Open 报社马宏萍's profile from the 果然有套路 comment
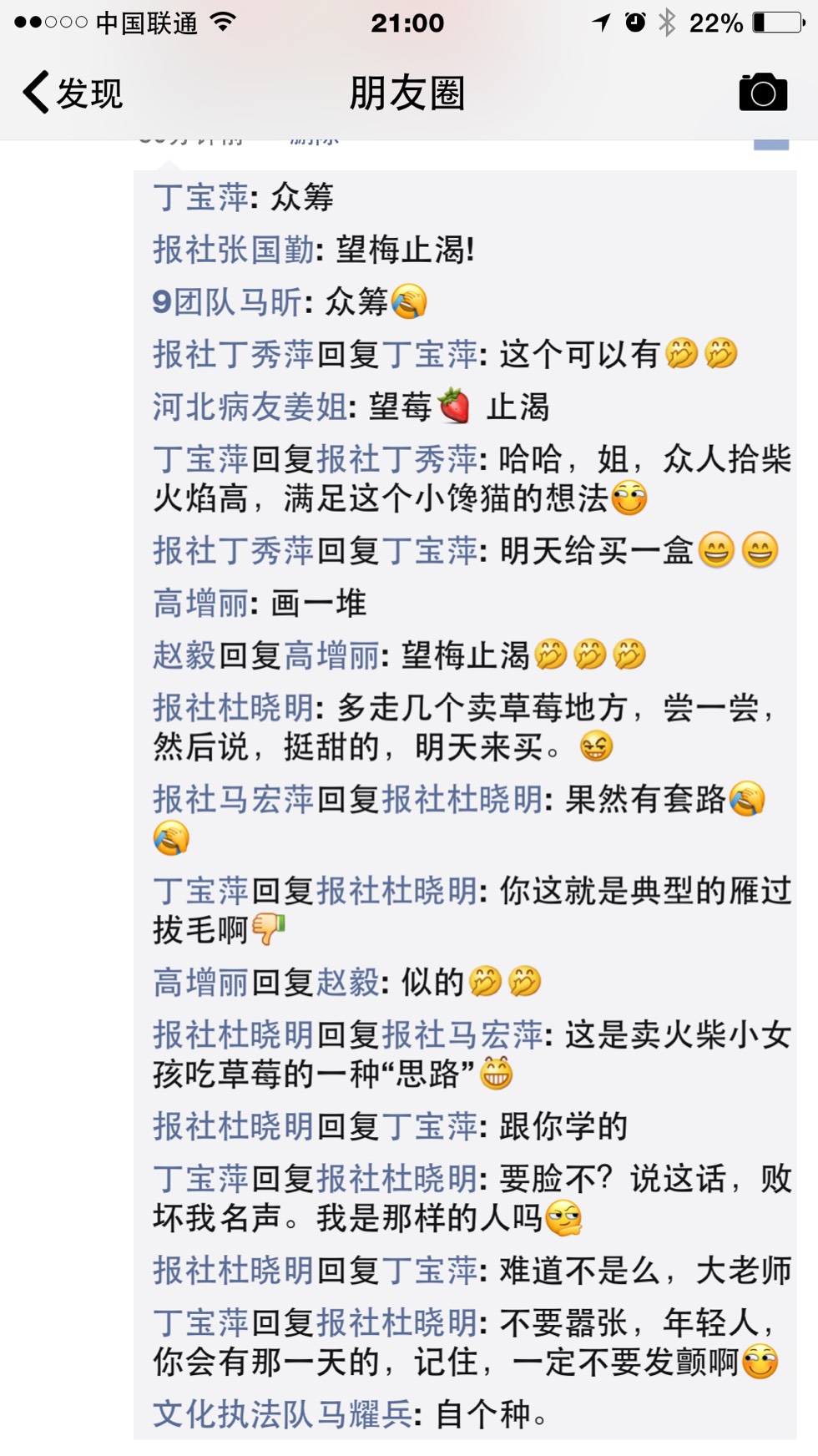The height and width of the screenshot is (1456, 818). (x=233, y=800)
